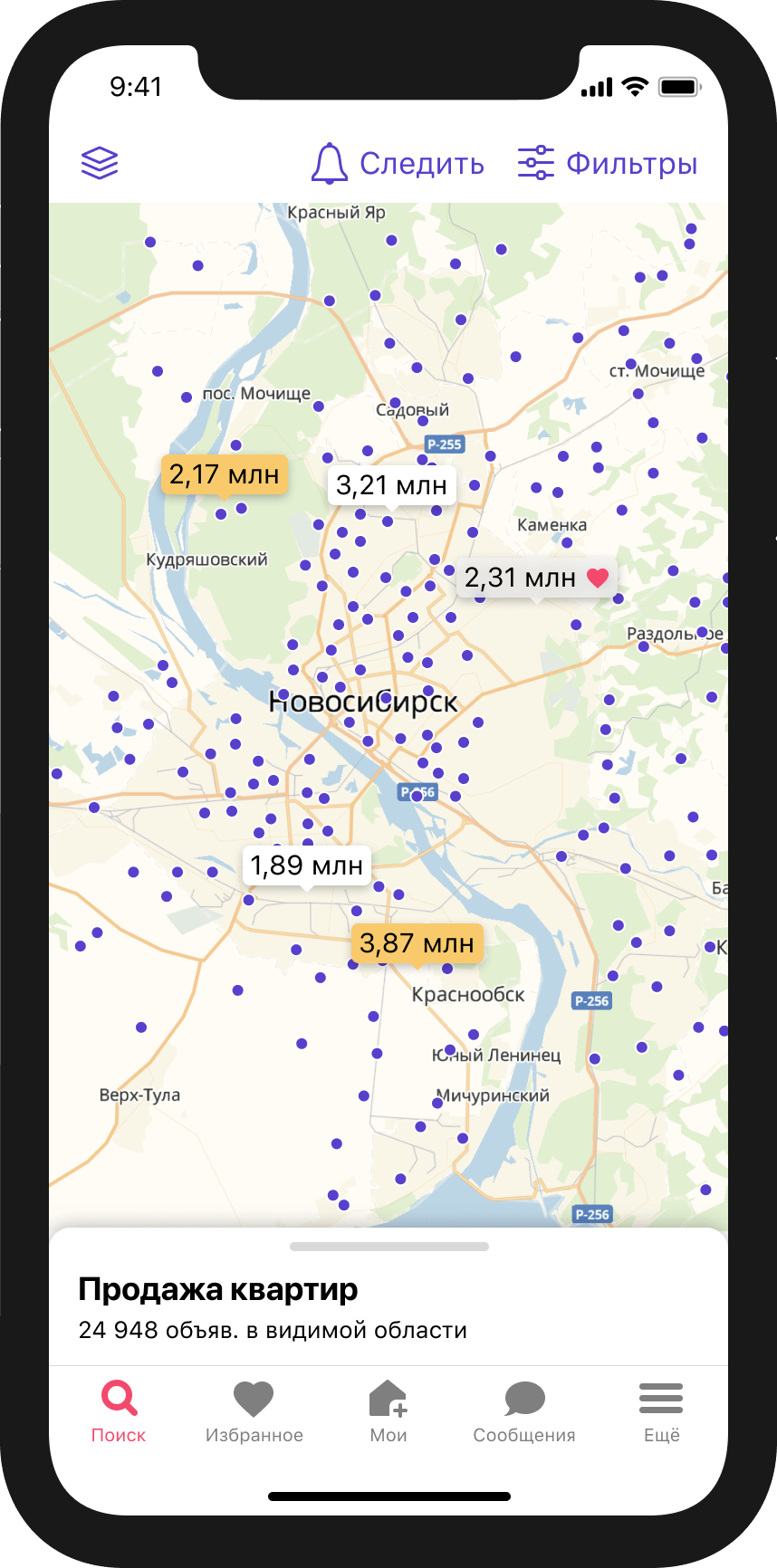Switch to the Сообщения tab
This screenshot has height=1568, width=777.
tap(524, 1412)
